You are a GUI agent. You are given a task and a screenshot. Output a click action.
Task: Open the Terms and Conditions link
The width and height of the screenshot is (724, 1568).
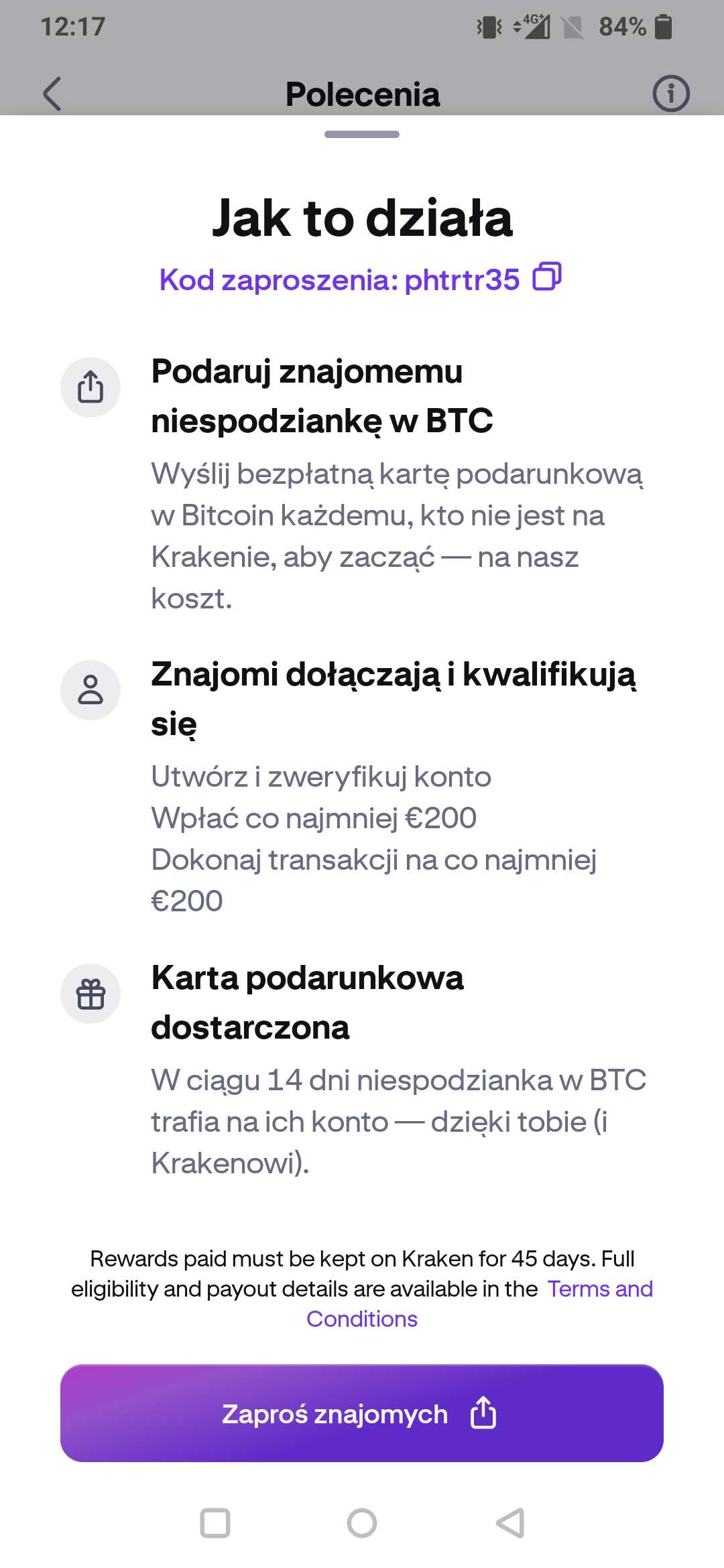(x=599, y=1289)
